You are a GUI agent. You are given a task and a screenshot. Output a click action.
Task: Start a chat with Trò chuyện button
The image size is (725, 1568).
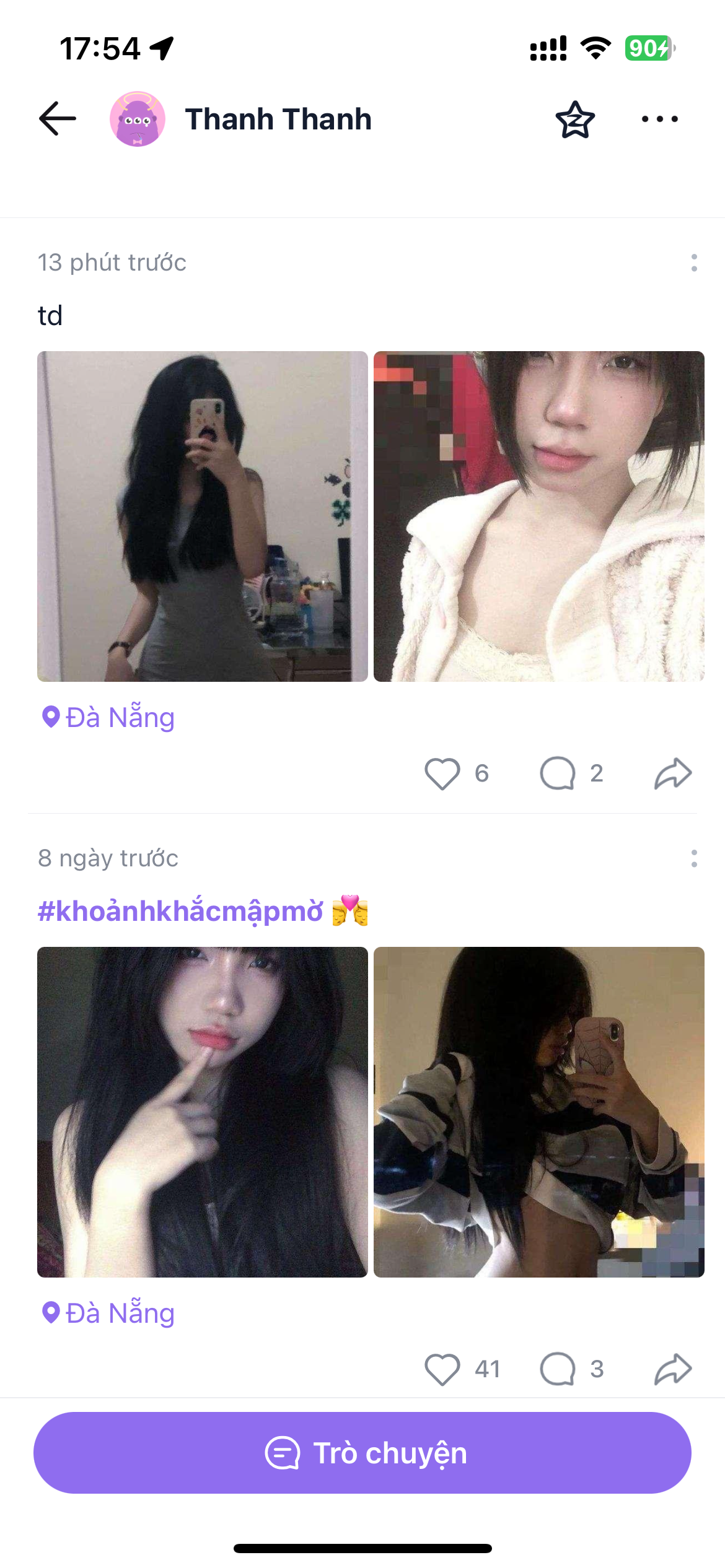[x=362, y=1453]
